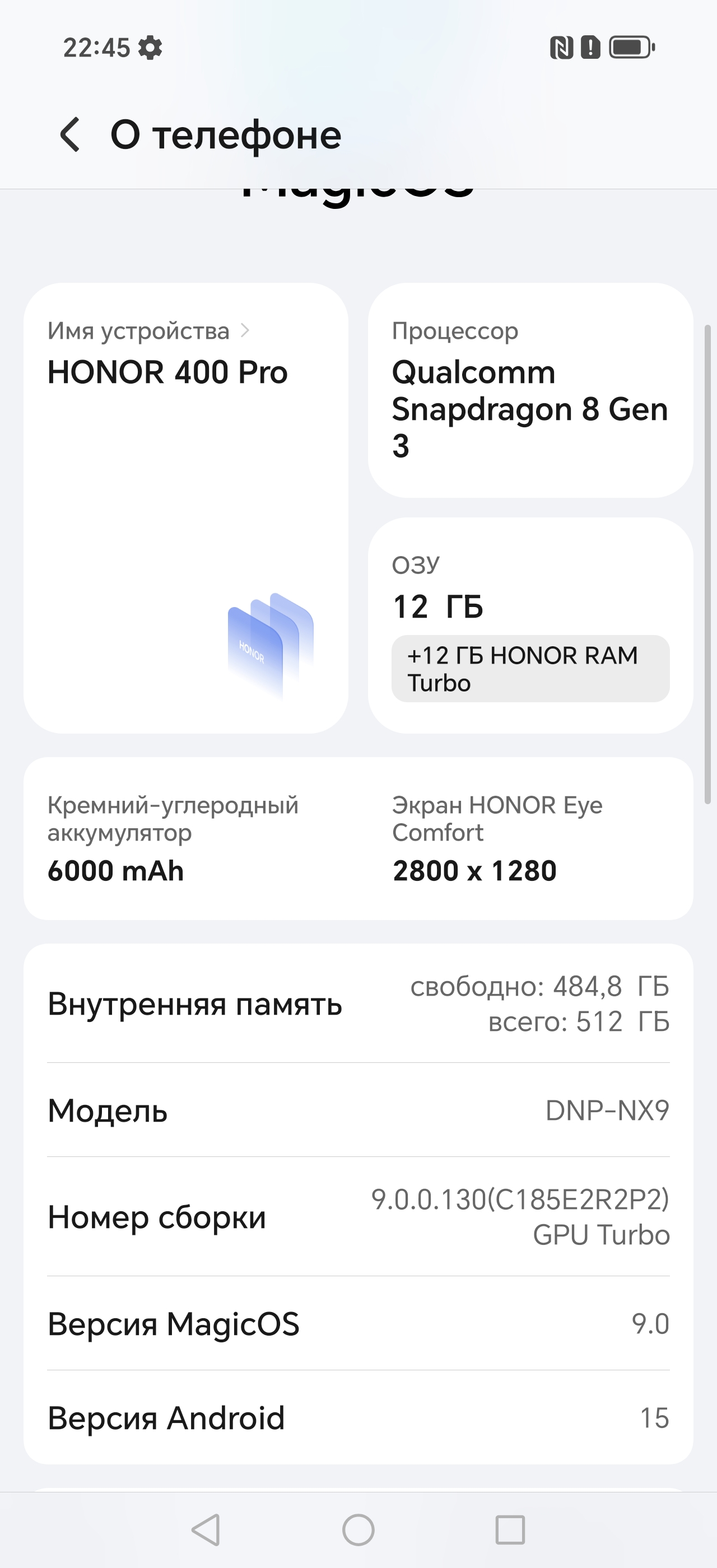Screen dimensions: 717x1568
Task: Go back from О телефоне screen
Action: (71, 134)
